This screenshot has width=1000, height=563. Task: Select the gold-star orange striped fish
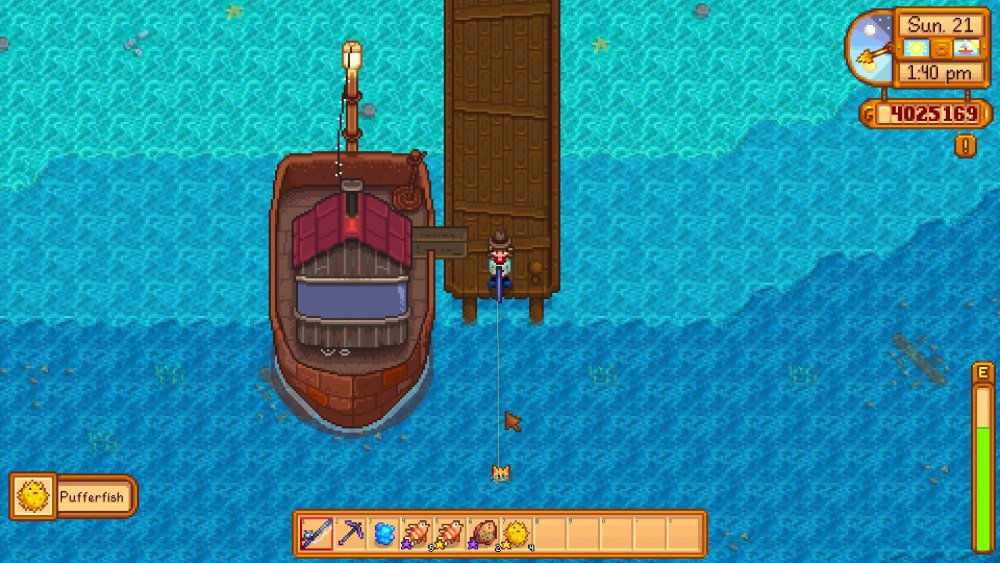click(x=450, y=533)
